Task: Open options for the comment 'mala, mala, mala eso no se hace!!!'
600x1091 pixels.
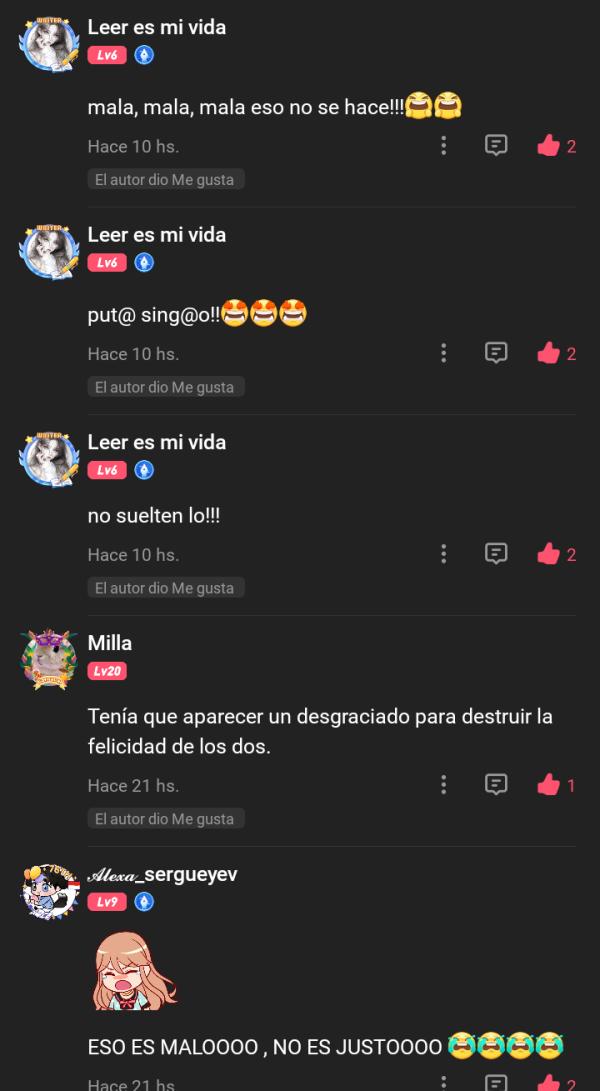Action: tap(443, 146)
